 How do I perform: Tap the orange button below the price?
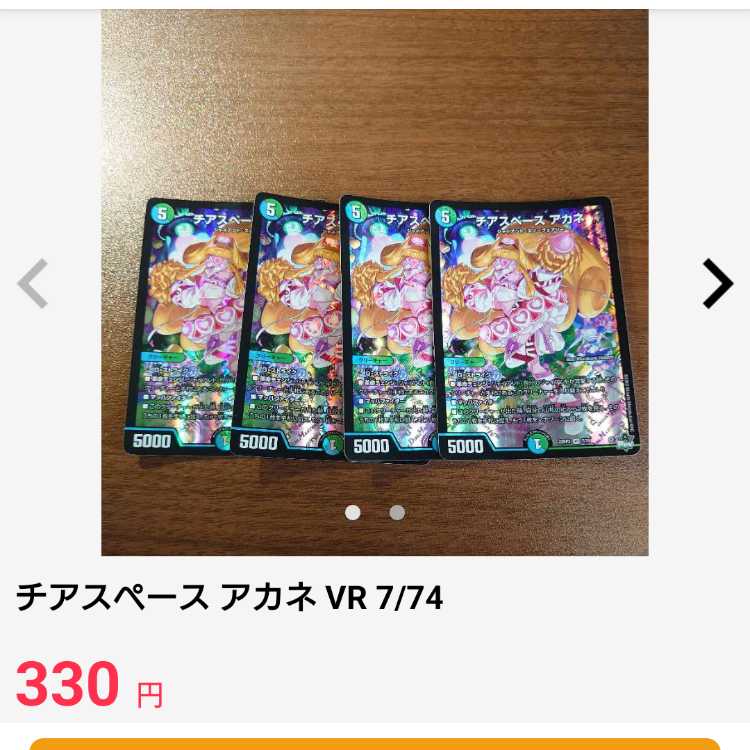pos(374,743)
